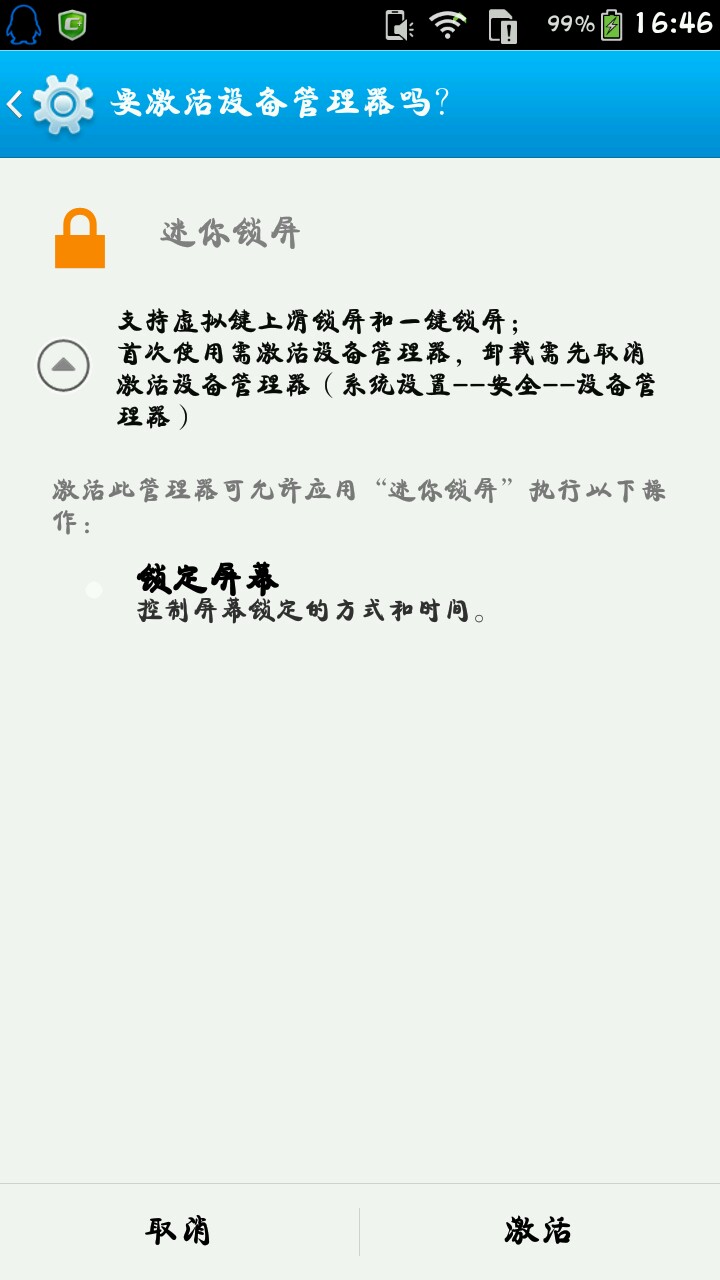Image resolution: width=720 pixels, height=1280 pixels.
Task: Collapse the description with the arrow toggle
Action: tap(63, 366)
